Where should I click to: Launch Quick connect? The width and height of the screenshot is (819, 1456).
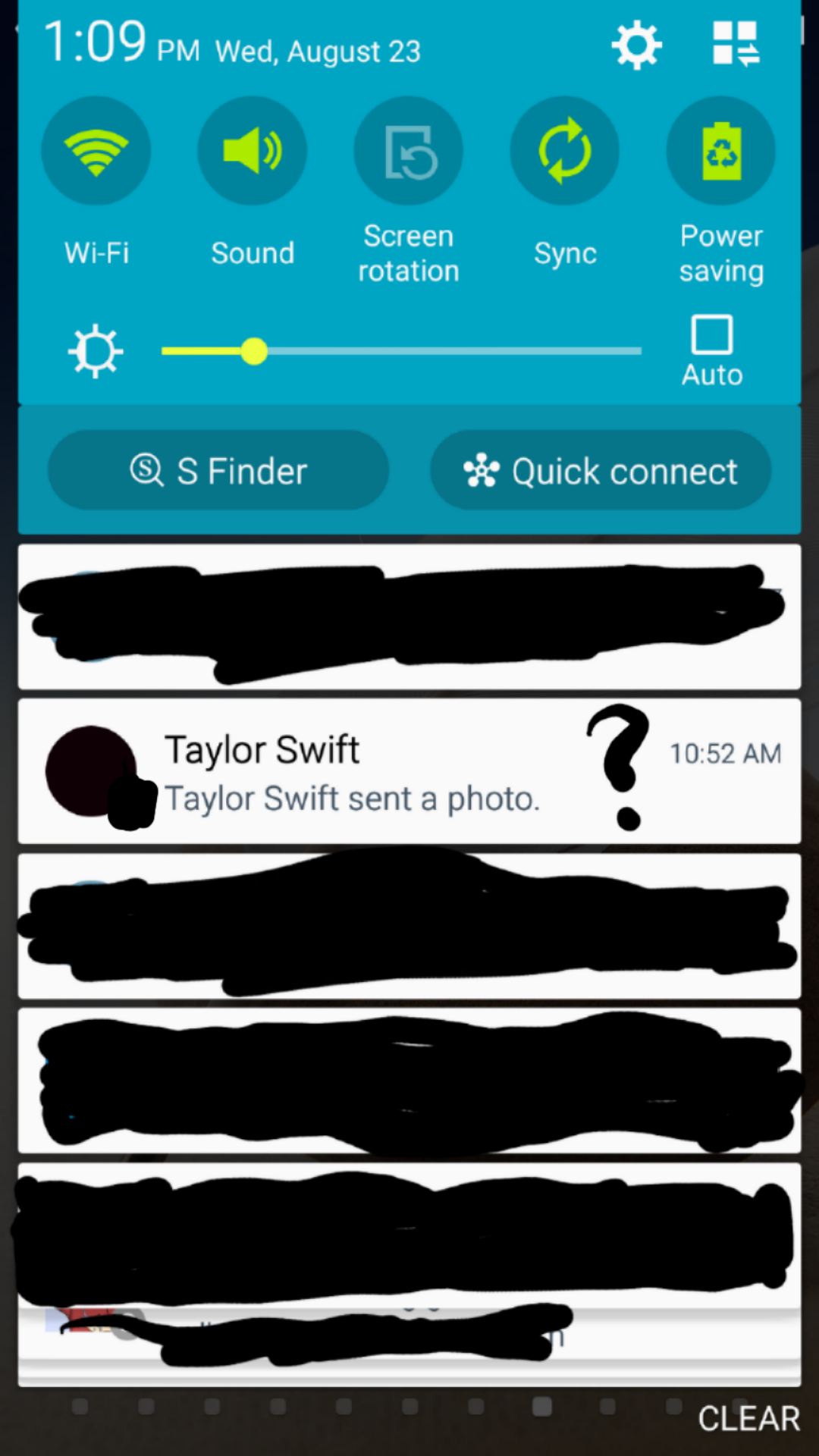click(x=601, y=471)
